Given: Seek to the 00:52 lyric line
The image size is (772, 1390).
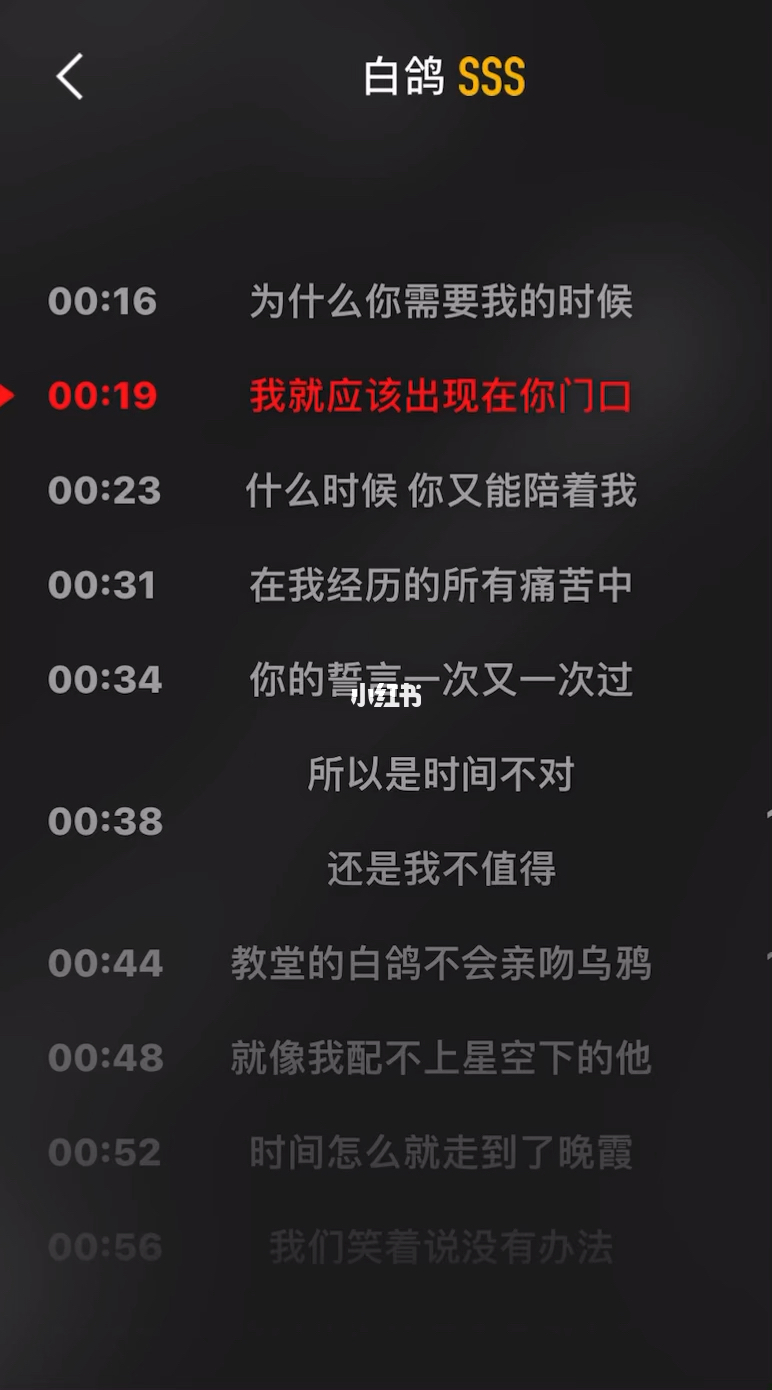Looking at the screenshot, I should click(x=386, y=1152).
